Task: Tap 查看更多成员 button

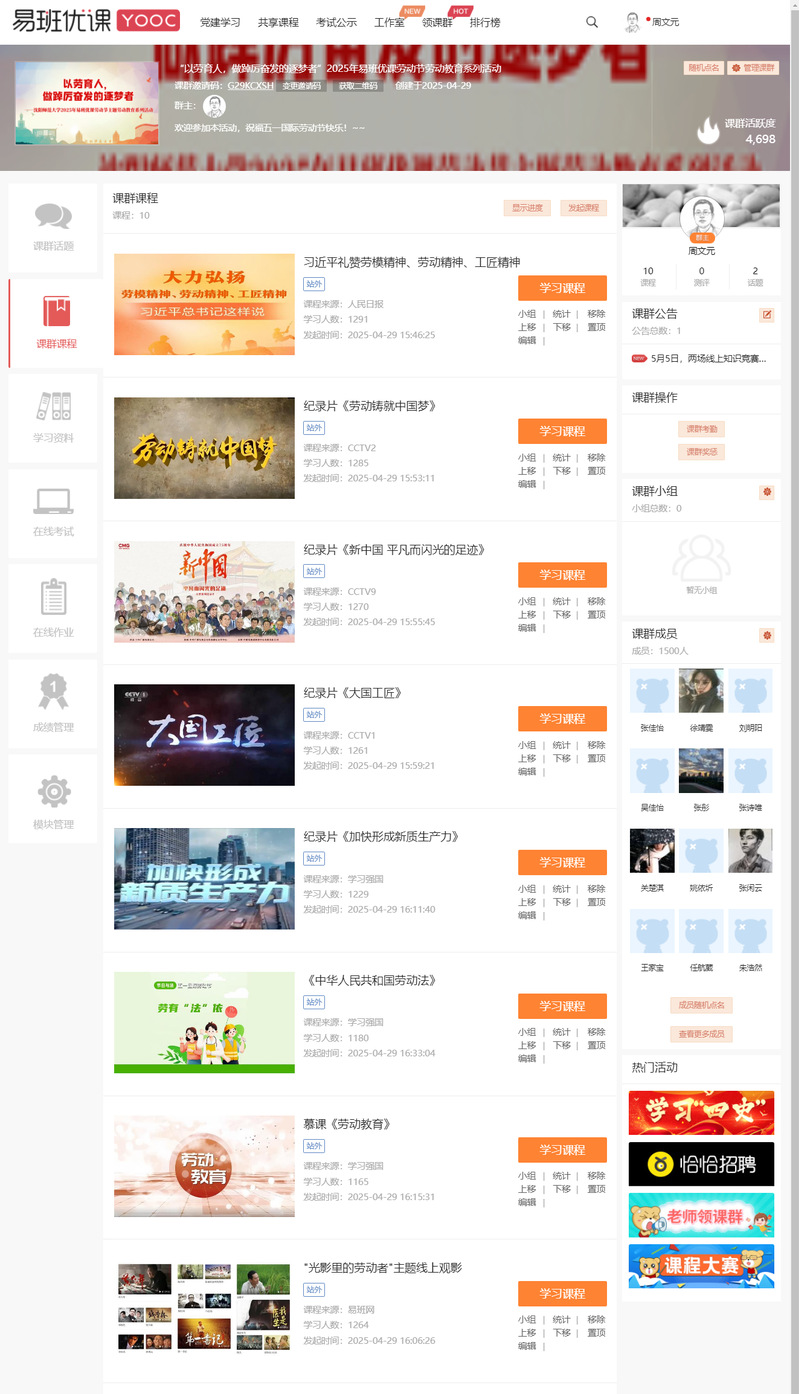Action: pyautogui.click(x=701, y=1034)
